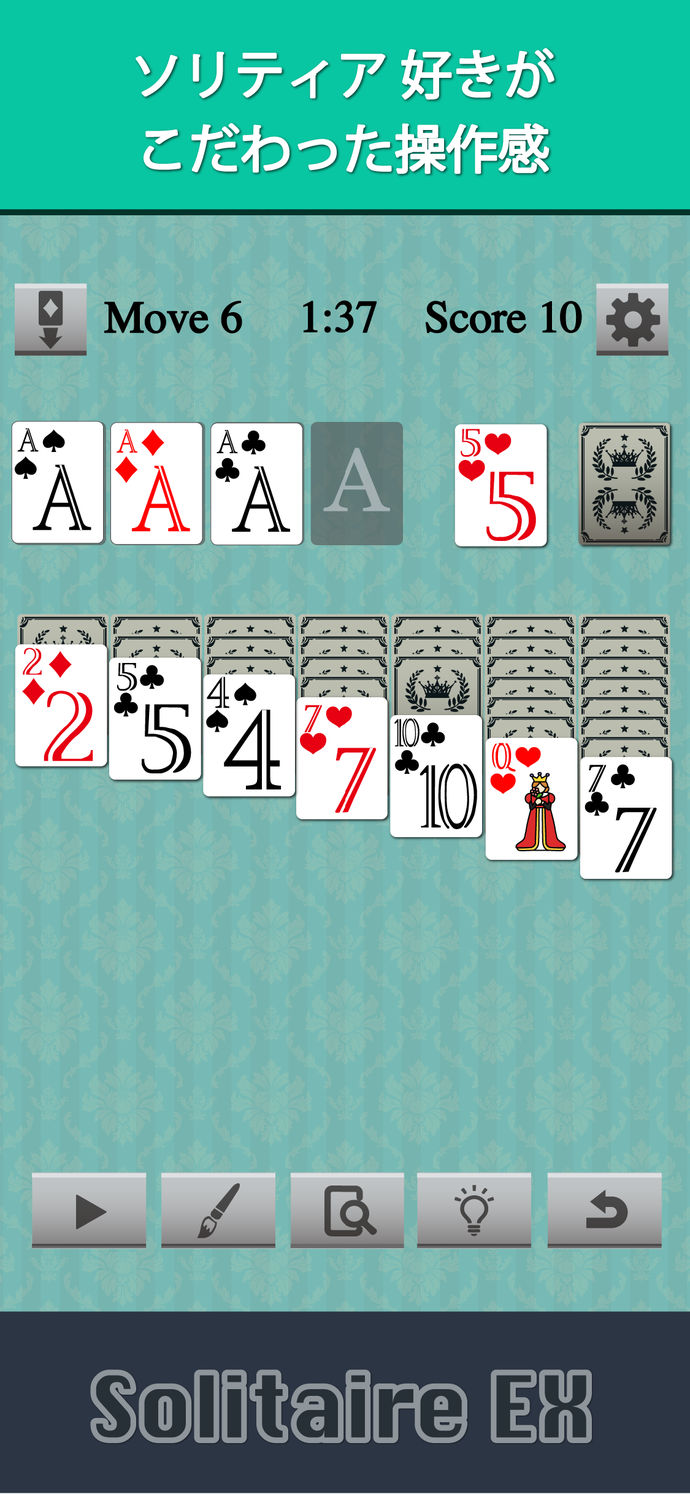Undo the last move
Image resolution: width=690 pixels, height=1494 pixels.
click(604, 1211)
